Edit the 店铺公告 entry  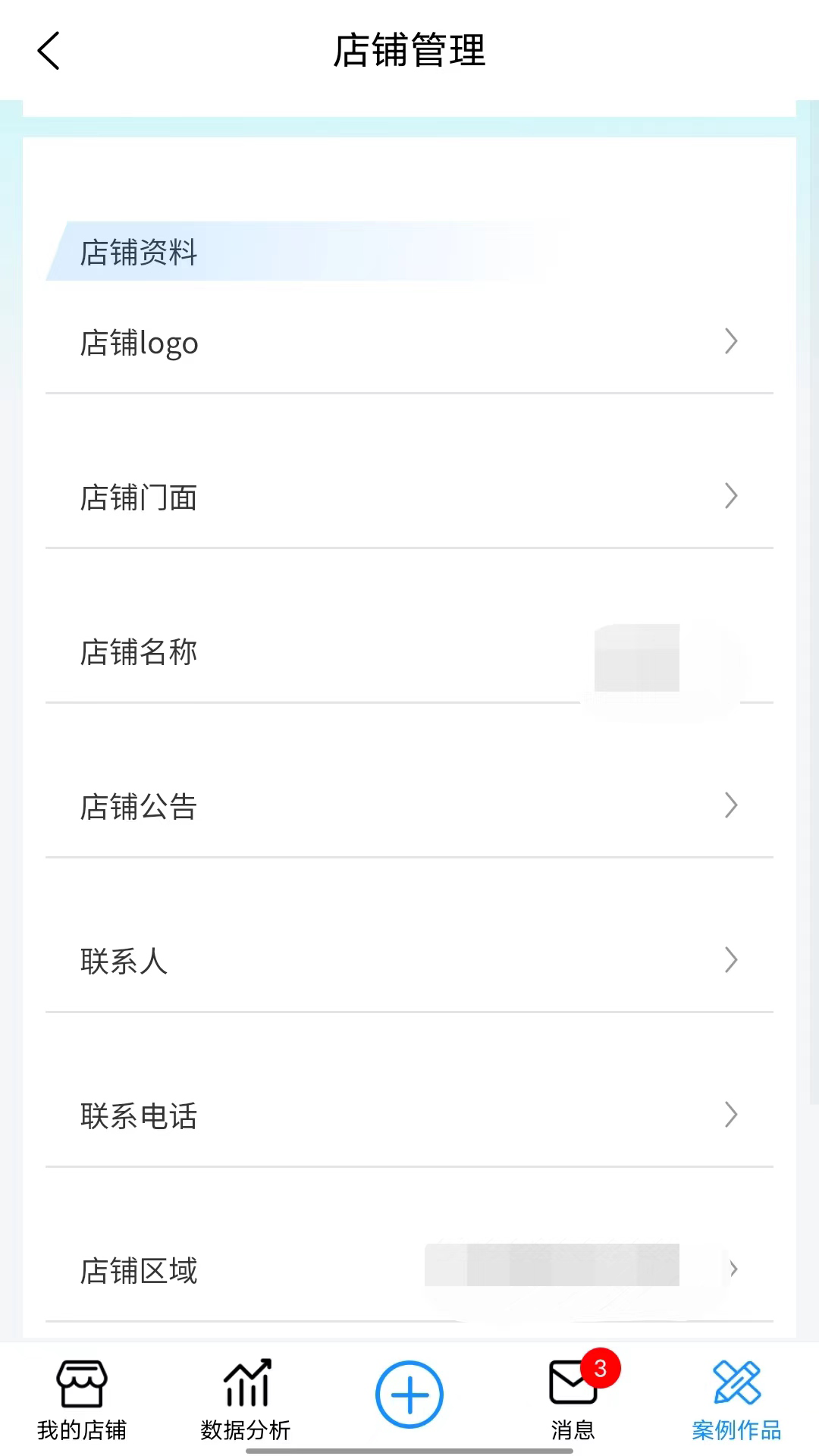click(409, 807)
